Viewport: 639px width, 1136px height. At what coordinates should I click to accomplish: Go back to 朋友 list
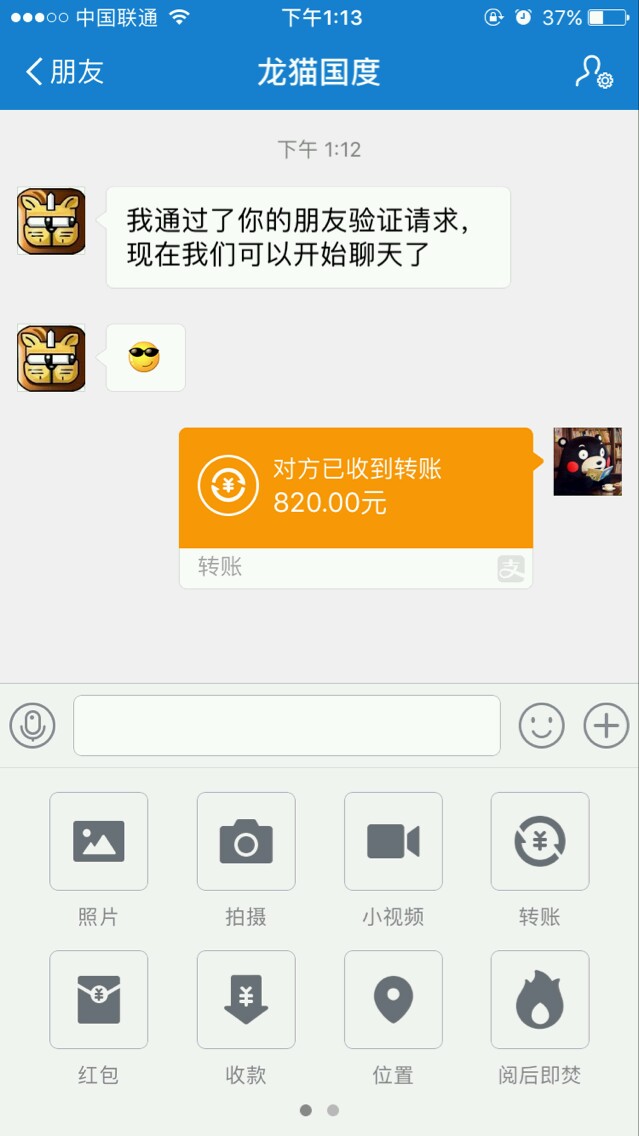pyautogui.click(x=64, y=72)
